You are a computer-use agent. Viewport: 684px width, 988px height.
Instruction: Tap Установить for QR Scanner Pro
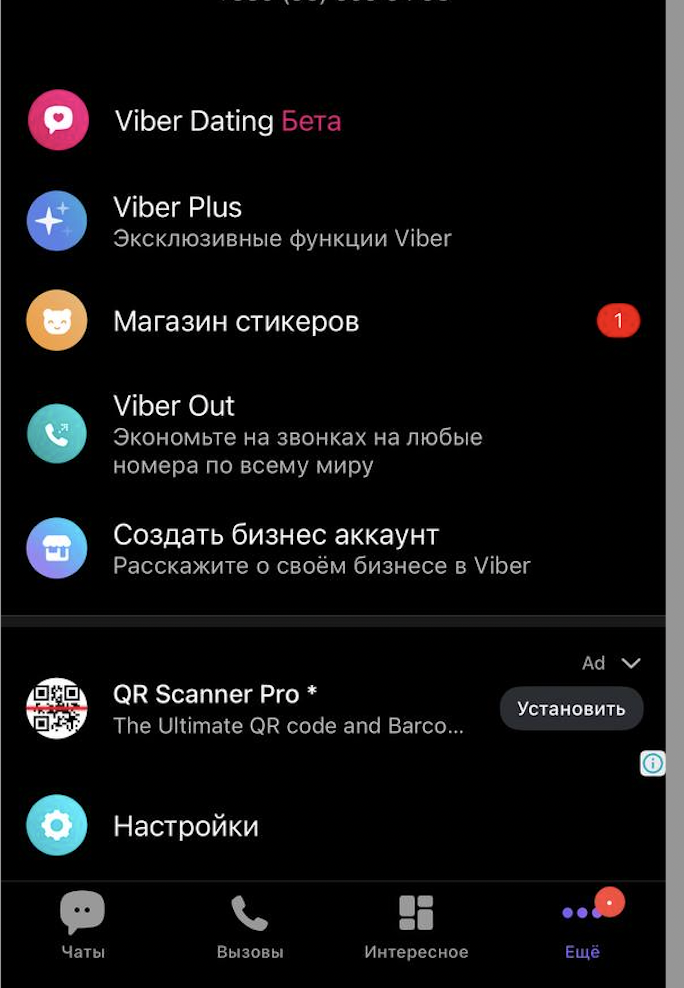pos(571,709)
